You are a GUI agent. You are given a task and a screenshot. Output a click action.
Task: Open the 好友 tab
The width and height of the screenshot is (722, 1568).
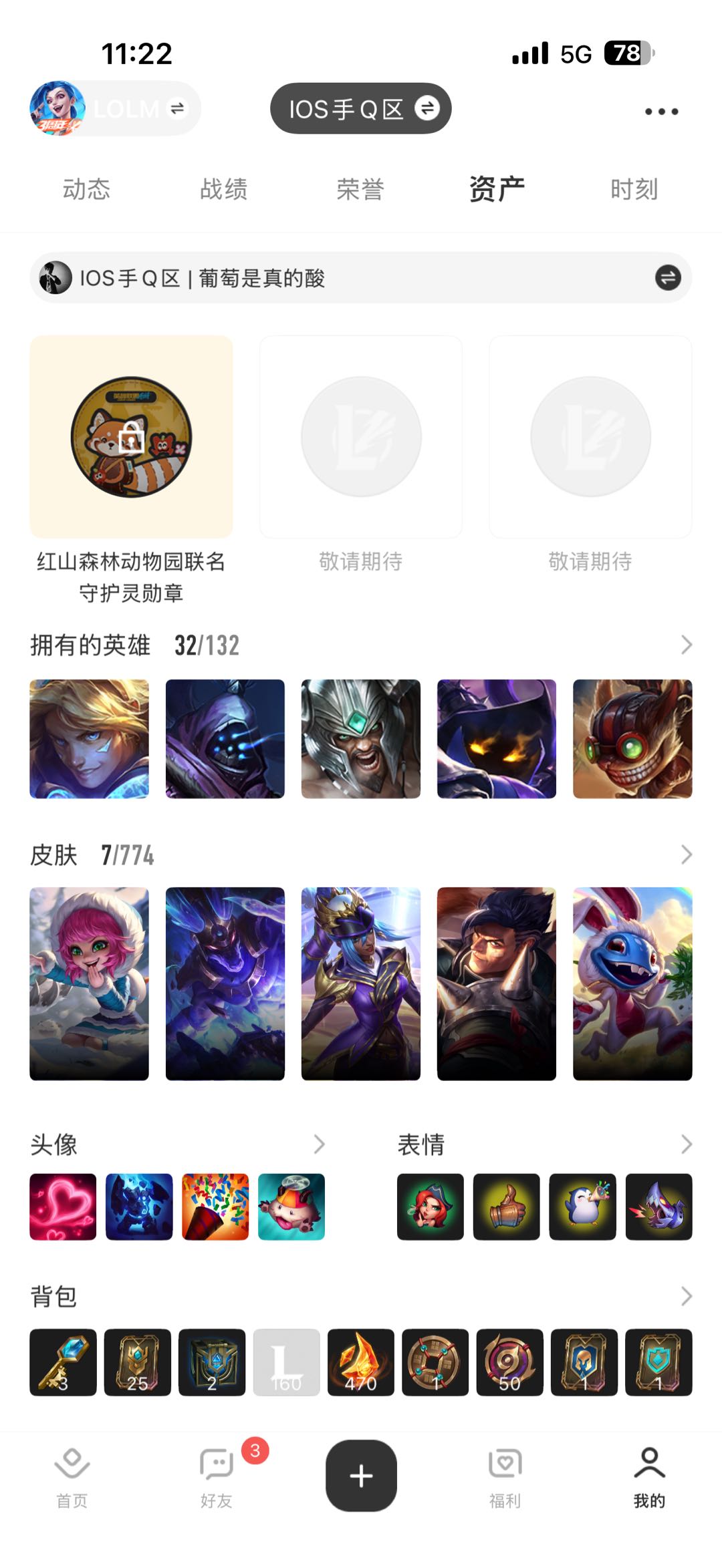[217, 1478]
